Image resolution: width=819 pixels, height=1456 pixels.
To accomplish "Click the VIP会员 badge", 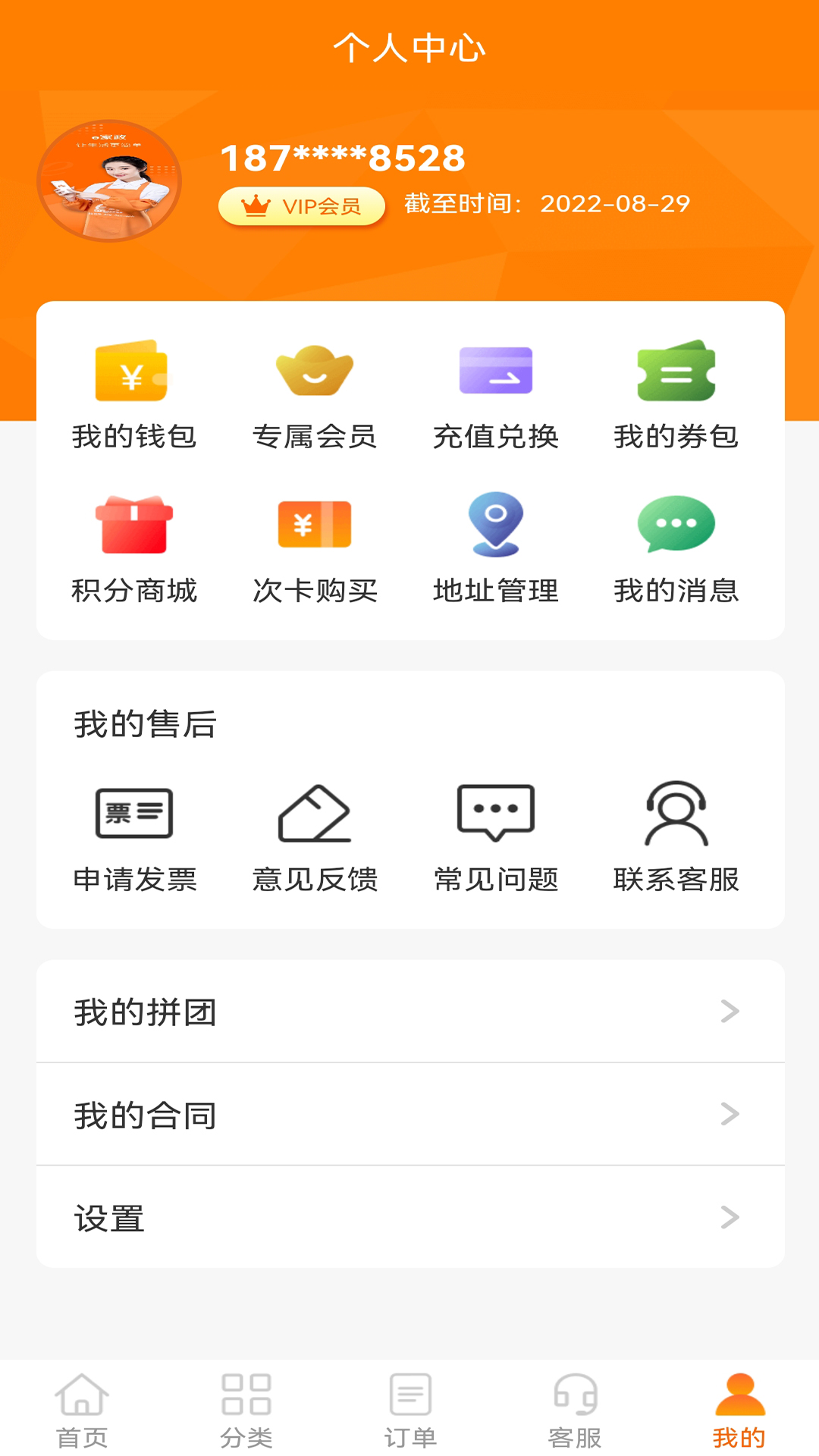I will tap(301, 205).
